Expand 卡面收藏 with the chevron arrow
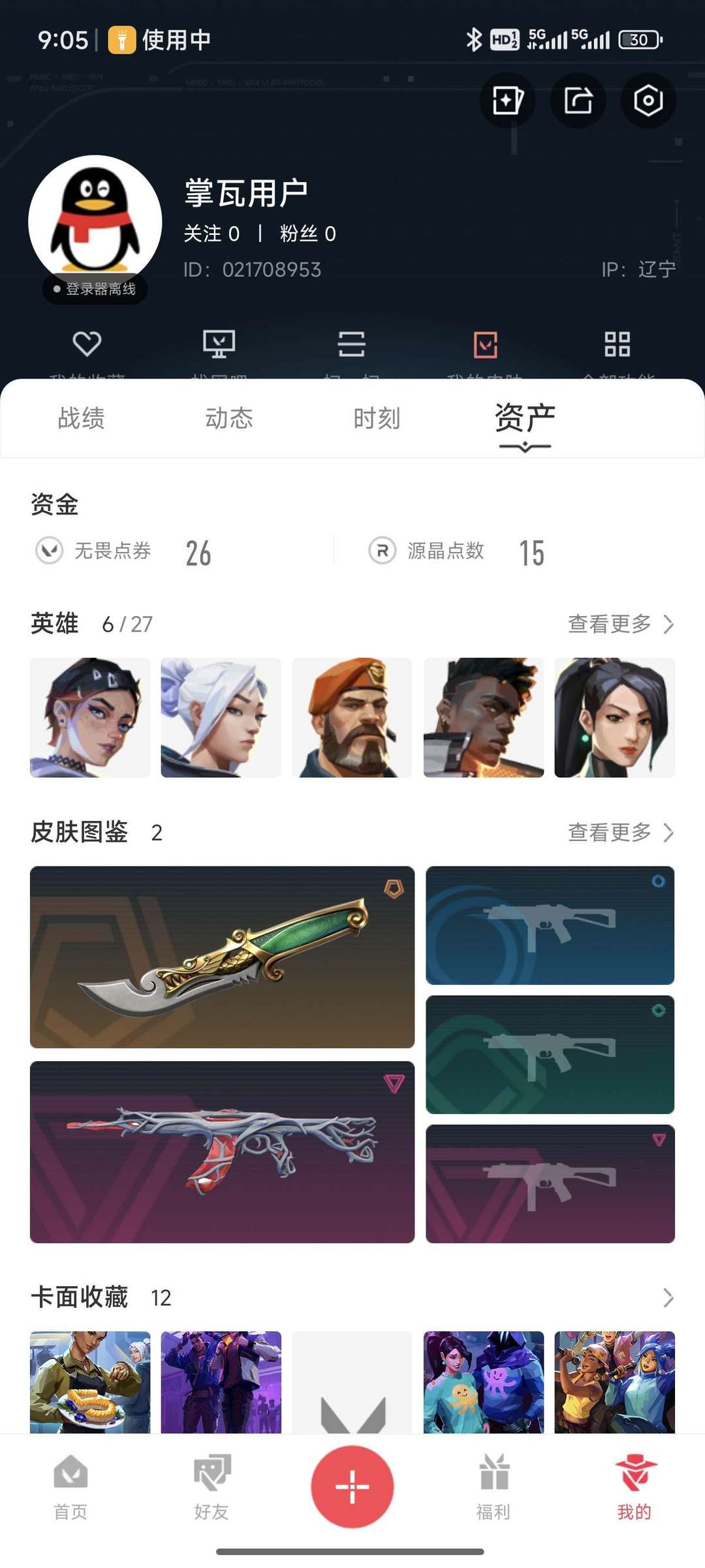 (668, 1297)
